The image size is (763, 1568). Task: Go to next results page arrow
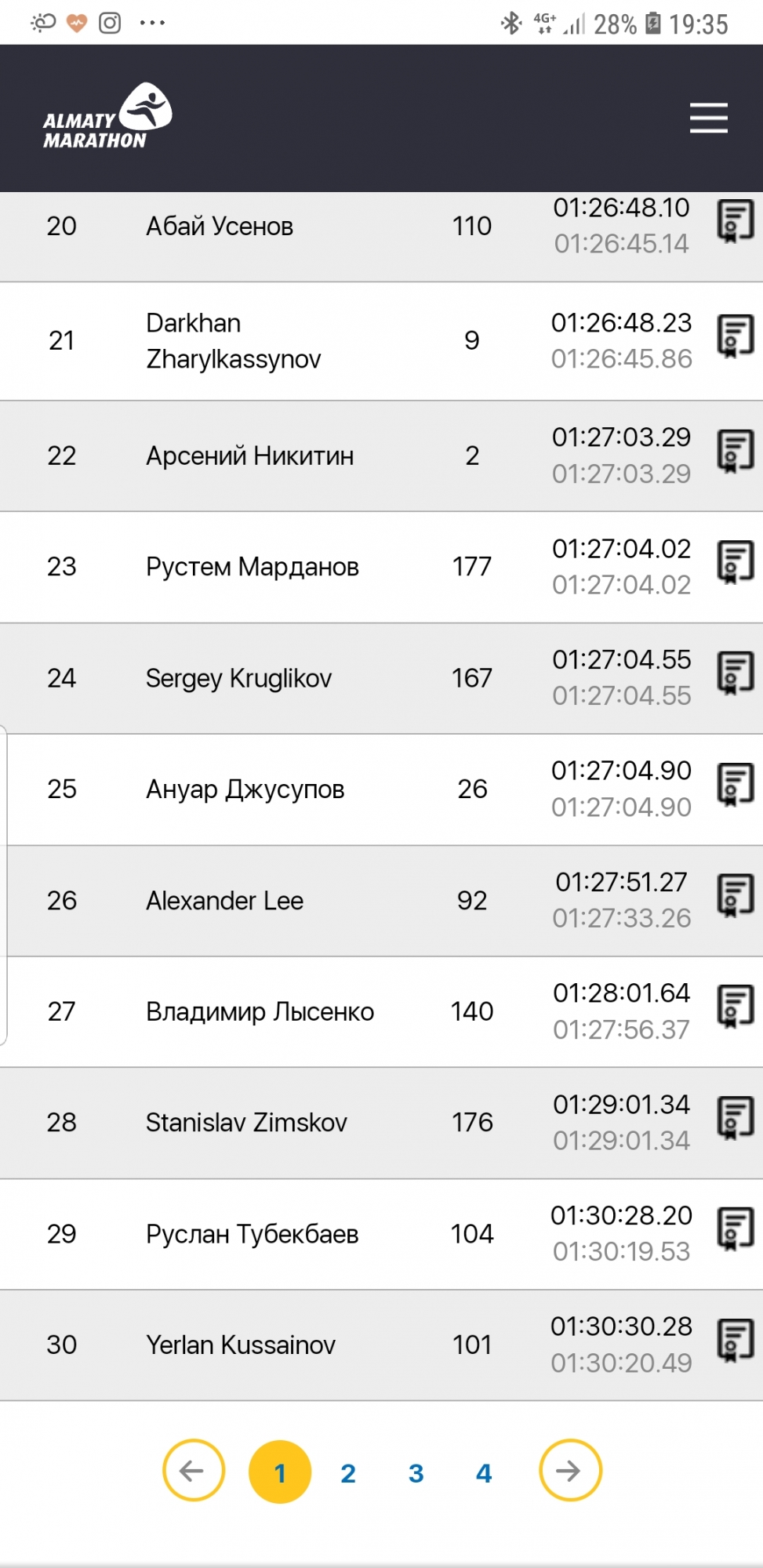point(570,1471)
